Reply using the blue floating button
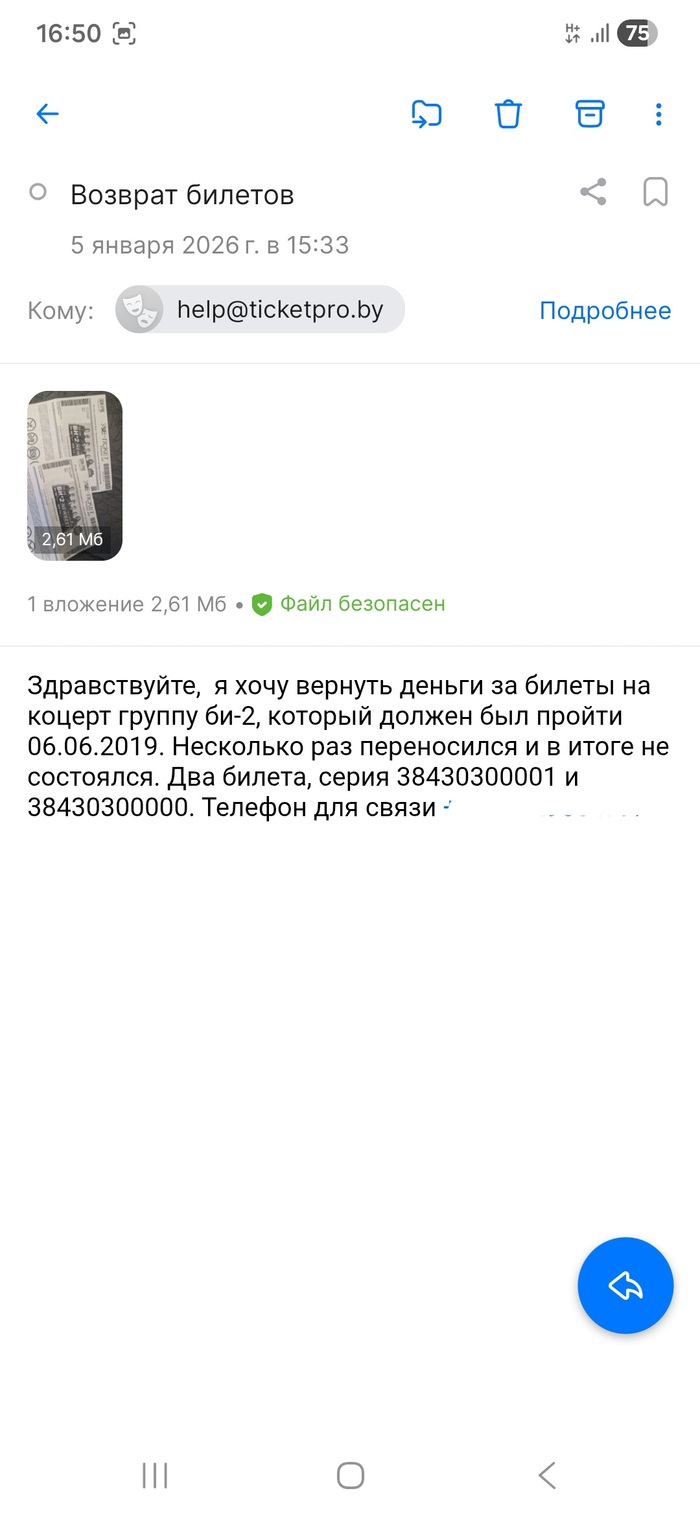This screenshot has width=700, height=1517. (625, 1286)
